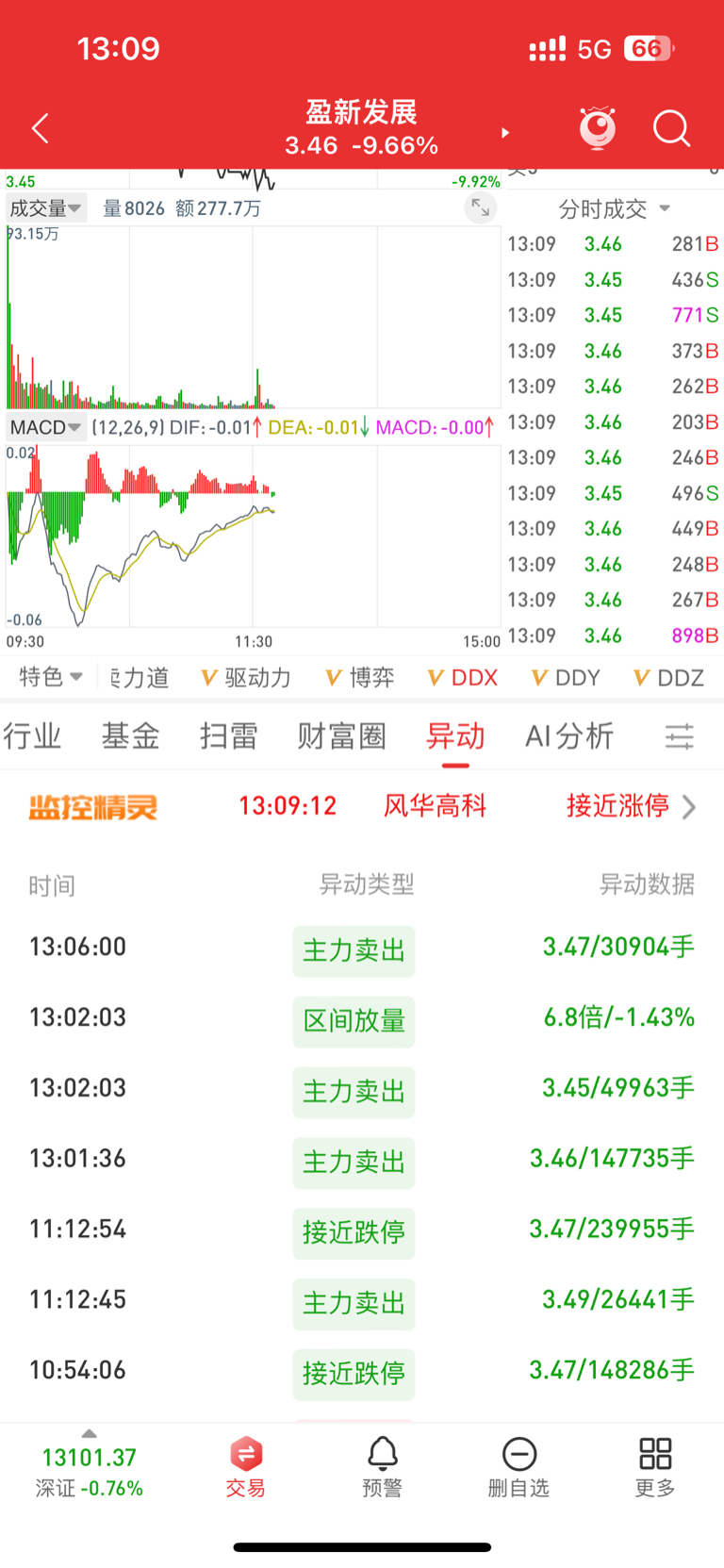724x1568 pixels.
Task: Switch to the 基金 tab
Action: point(130,735)
